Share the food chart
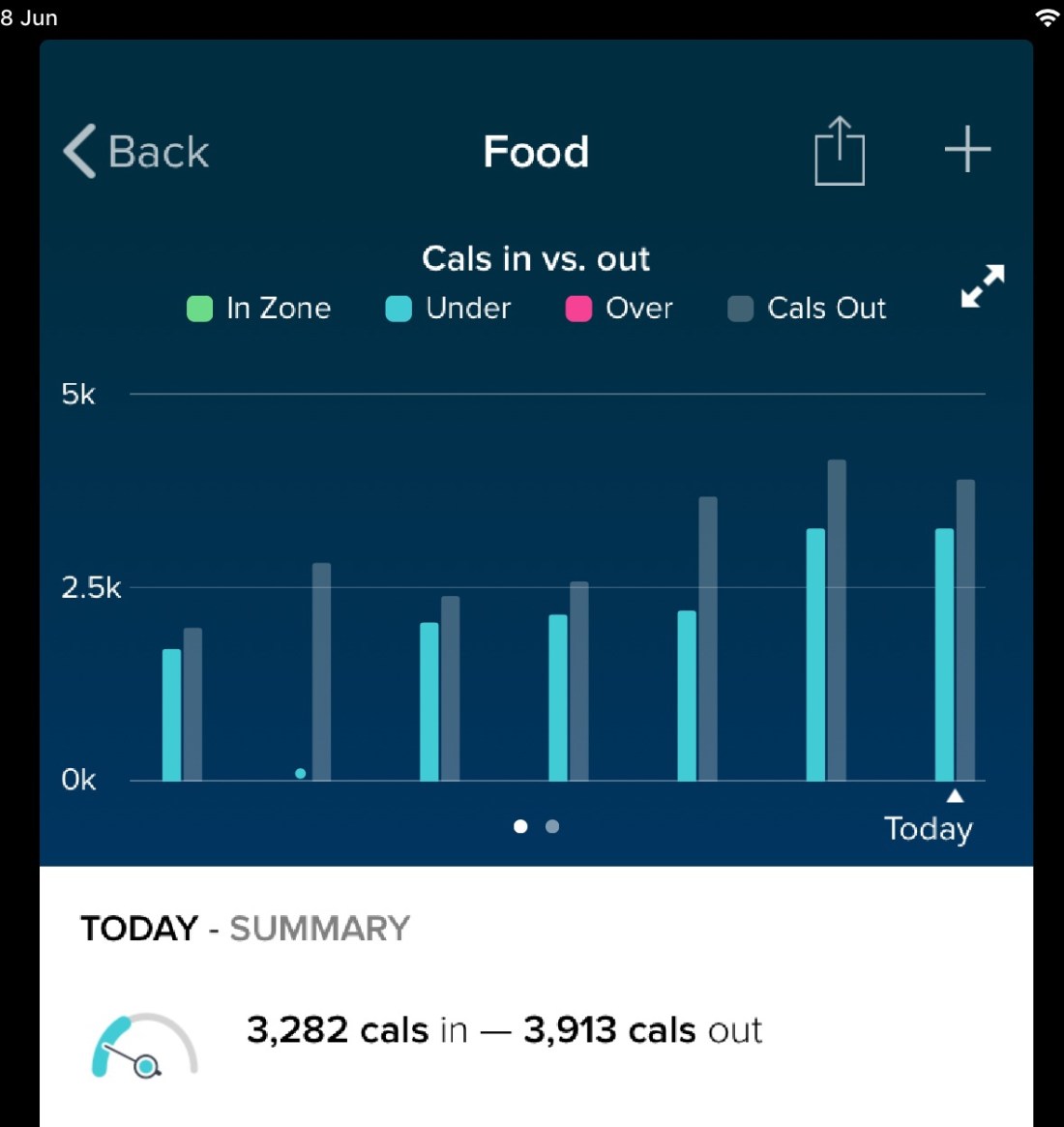This screenshot has height=1127, width=1064. [839, 151]
